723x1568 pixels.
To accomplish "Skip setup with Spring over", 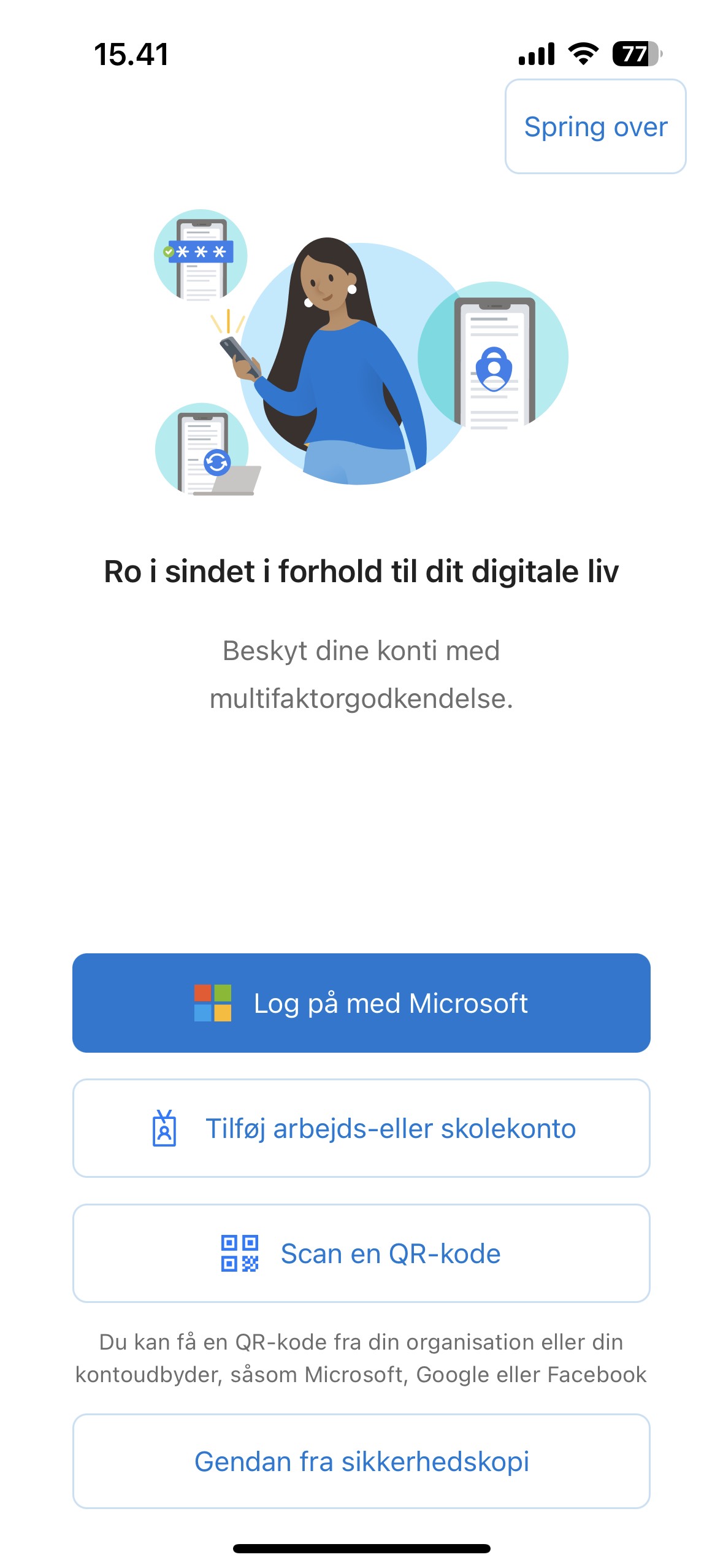I will click(595, 126).
